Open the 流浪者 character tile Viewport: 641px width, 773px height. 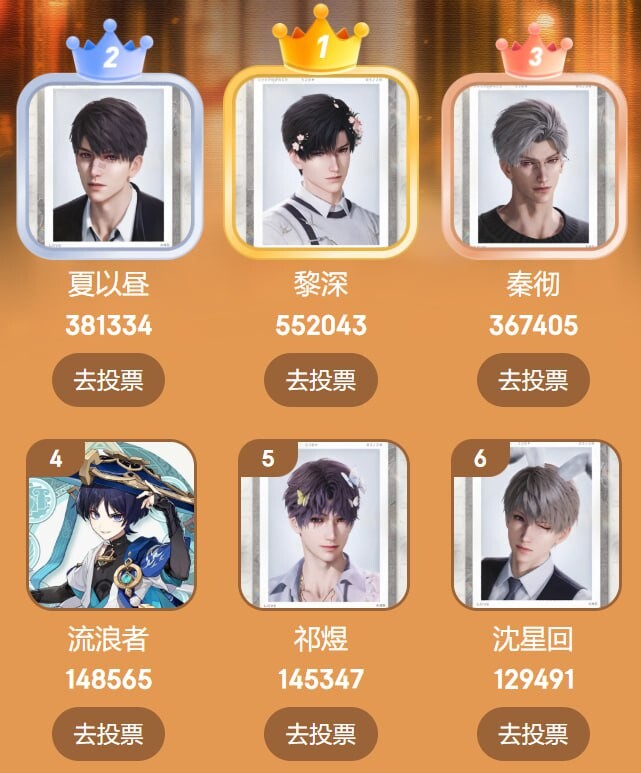(110, 525)
